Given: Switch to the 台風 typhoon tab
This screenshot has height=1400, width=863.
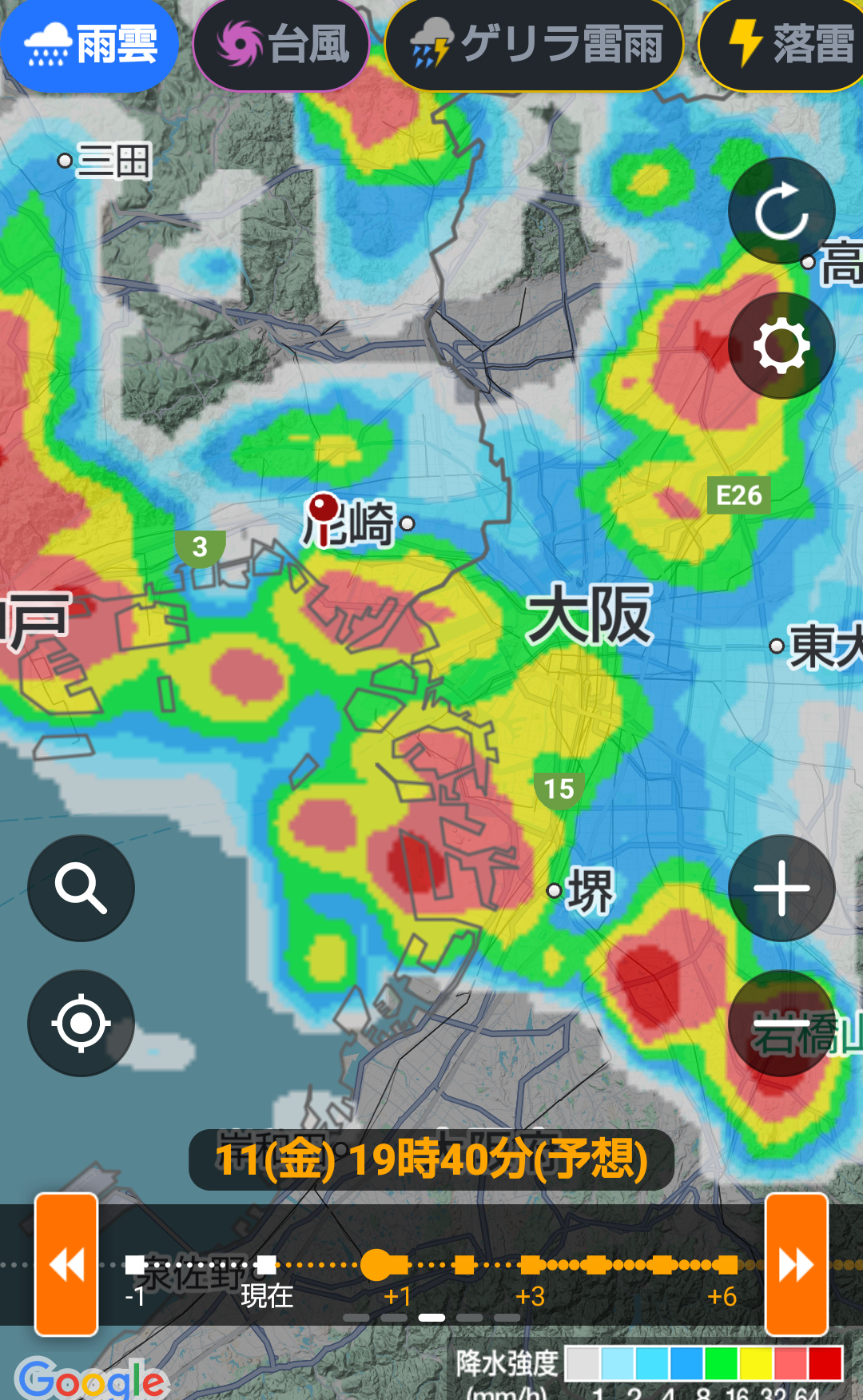Looking at the screenshot, I should click(x=281, y=44).
